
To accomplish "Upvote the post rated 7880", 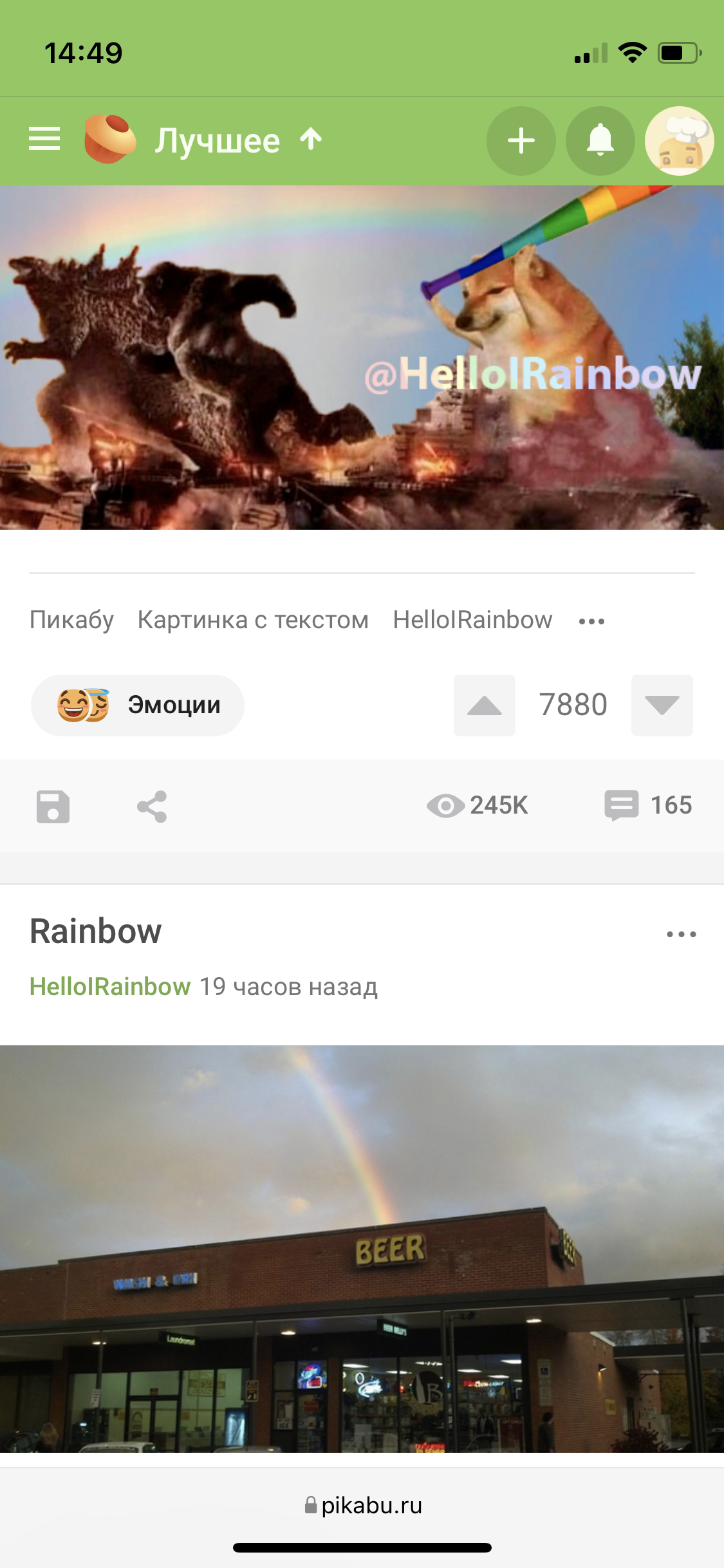I will click(484, 705).
